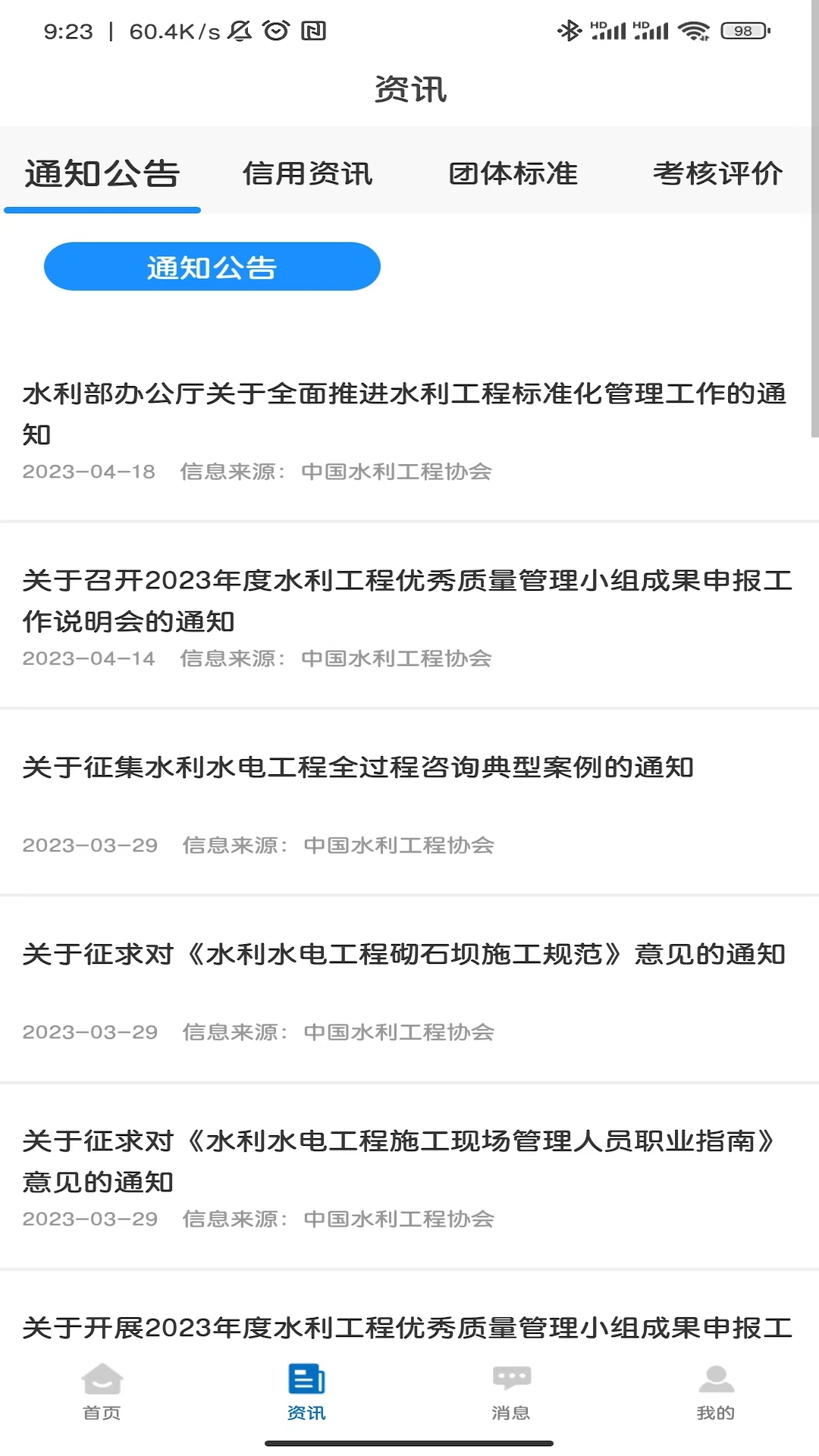
Task: Expand the 通知公告 category filter
Action: click(212, 266)
